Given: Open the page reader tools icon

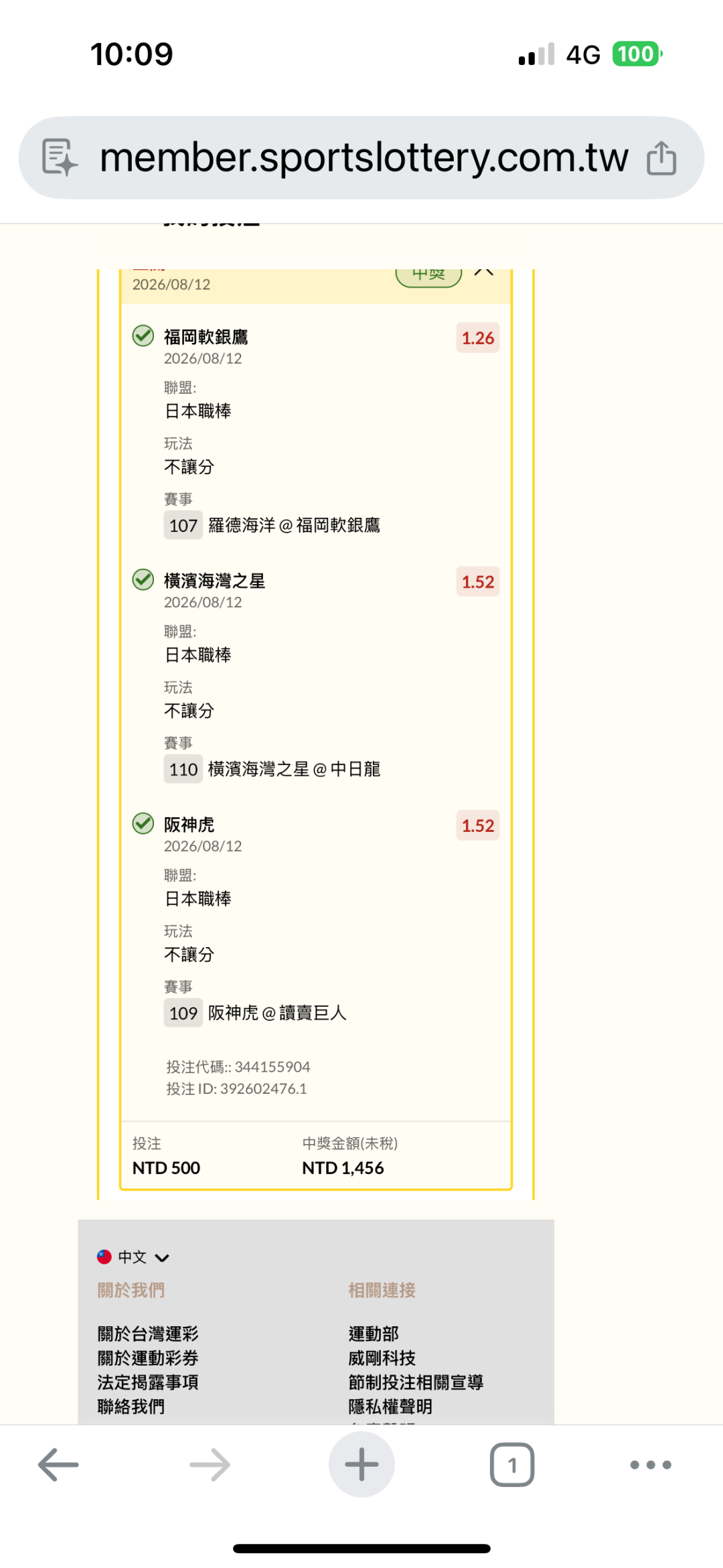Looking at the screenshot, I should pos(60,158).
